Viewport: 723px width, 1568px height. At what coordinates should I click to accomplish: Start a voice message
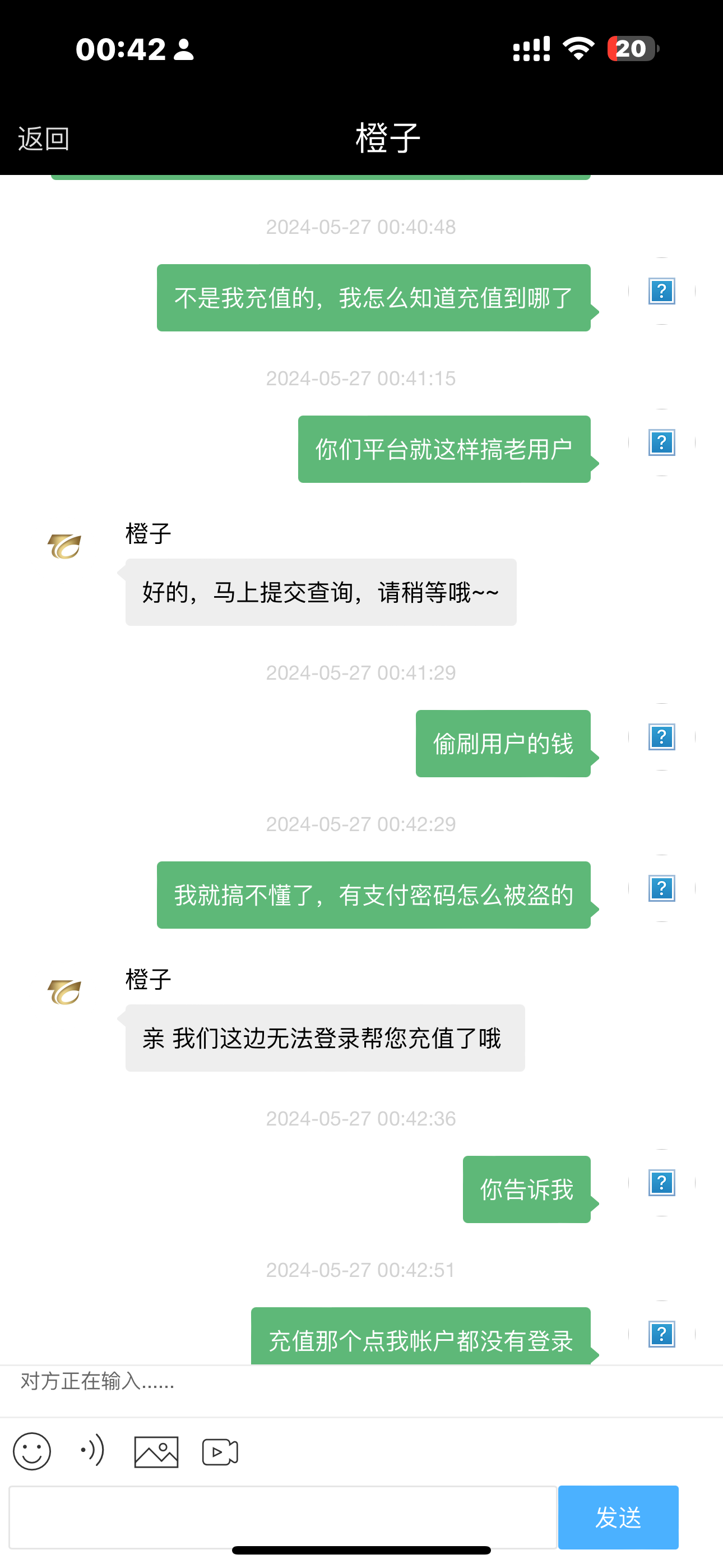[x=92, y=1451]
